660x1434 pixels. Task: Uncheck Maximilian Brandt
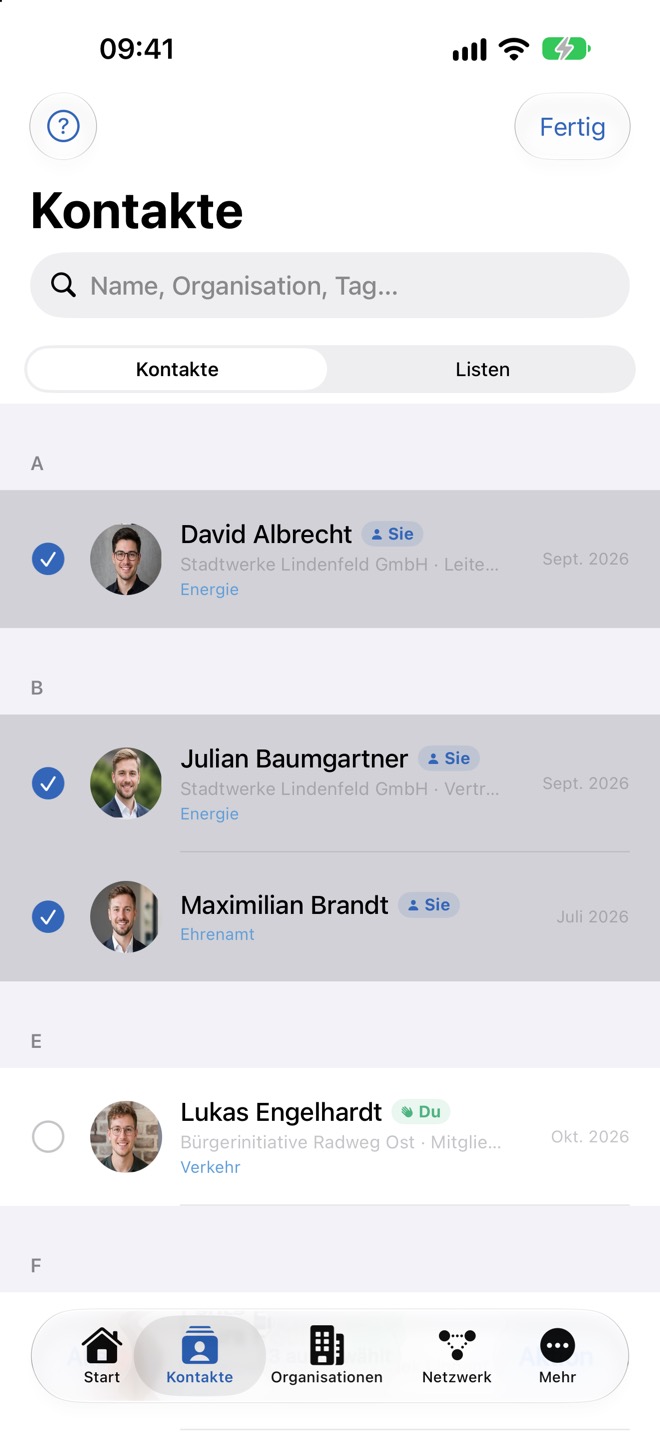(x=48, y=917)
